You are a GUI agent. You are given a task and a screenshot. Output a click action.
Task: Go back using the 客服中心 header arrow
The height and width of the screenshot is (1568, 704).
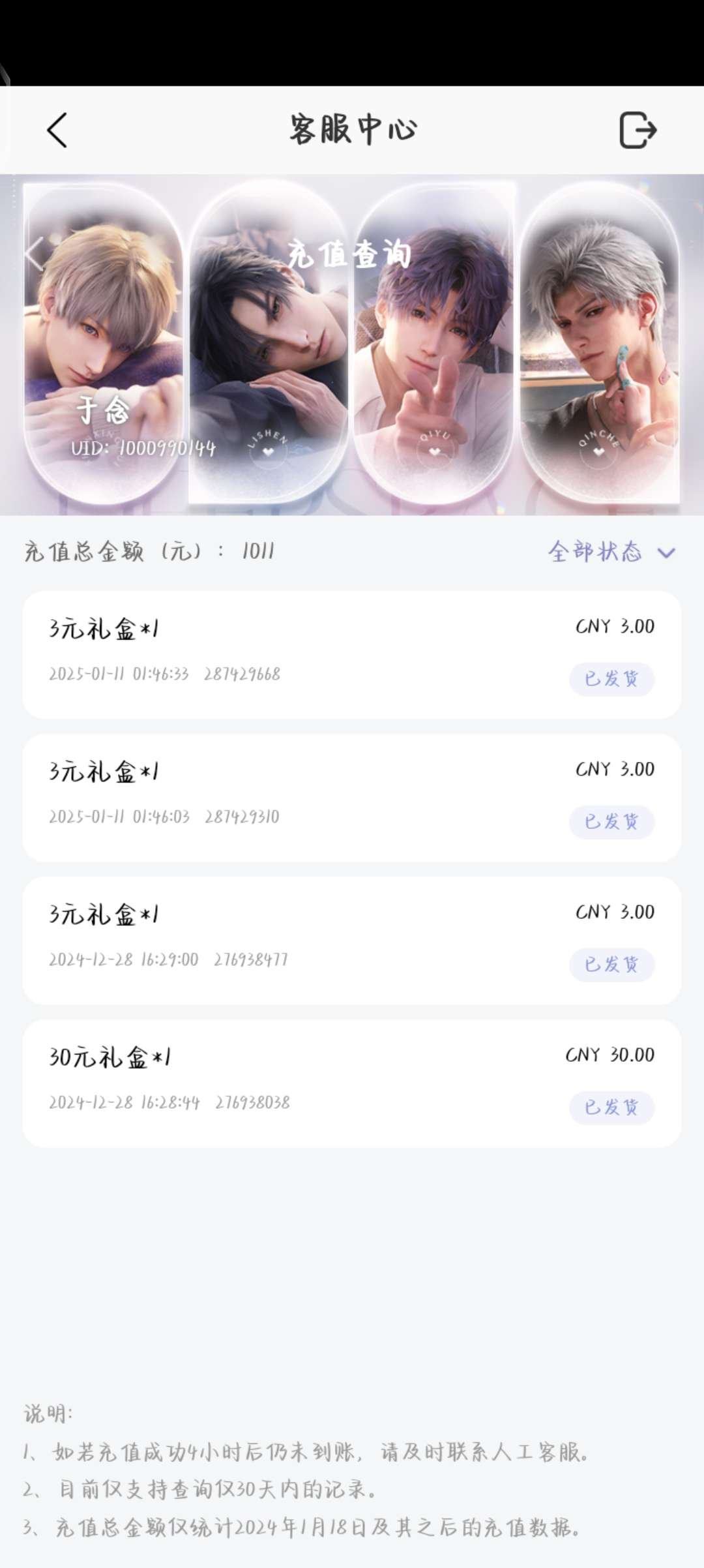click(x=57, y=130)
